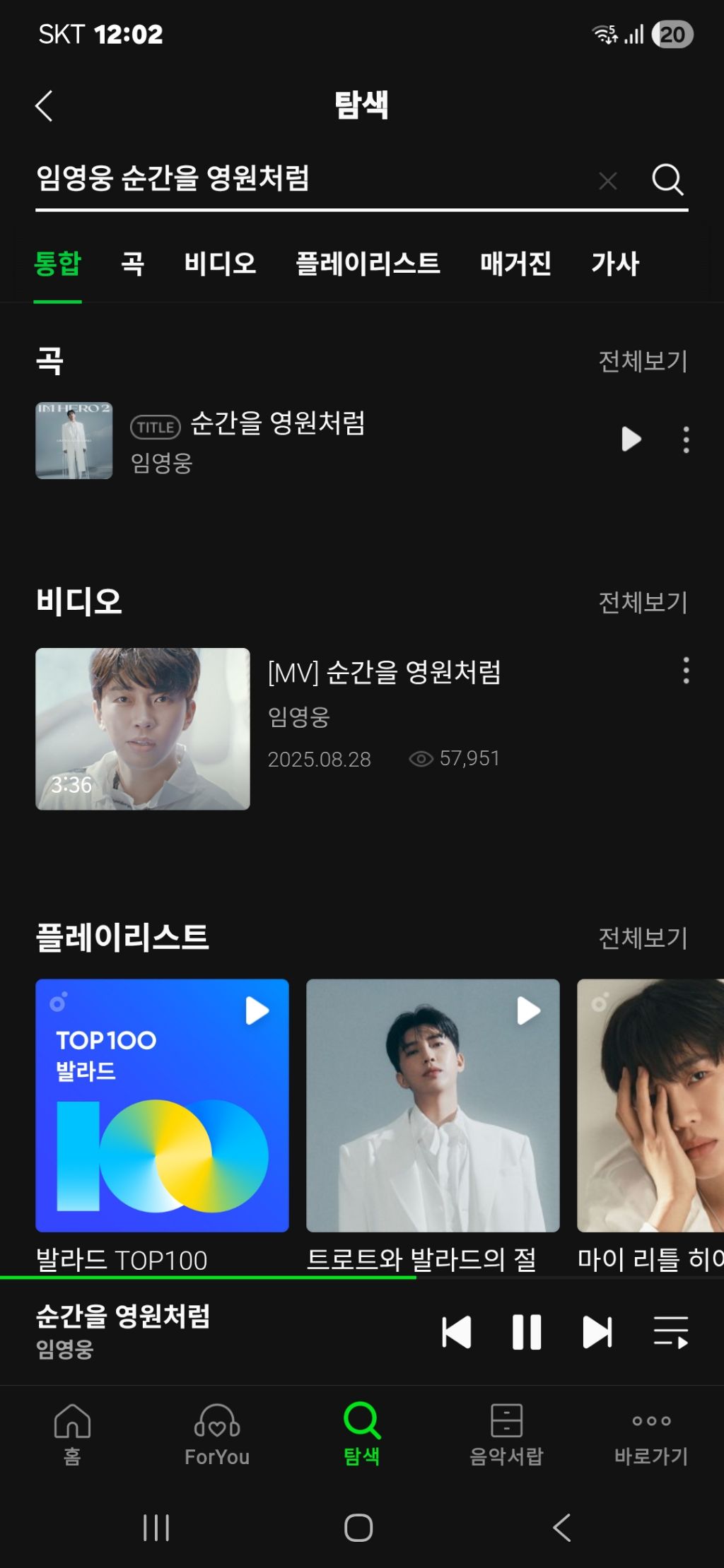
Task: Go back from the 탐색 screen
Action: 45,106
